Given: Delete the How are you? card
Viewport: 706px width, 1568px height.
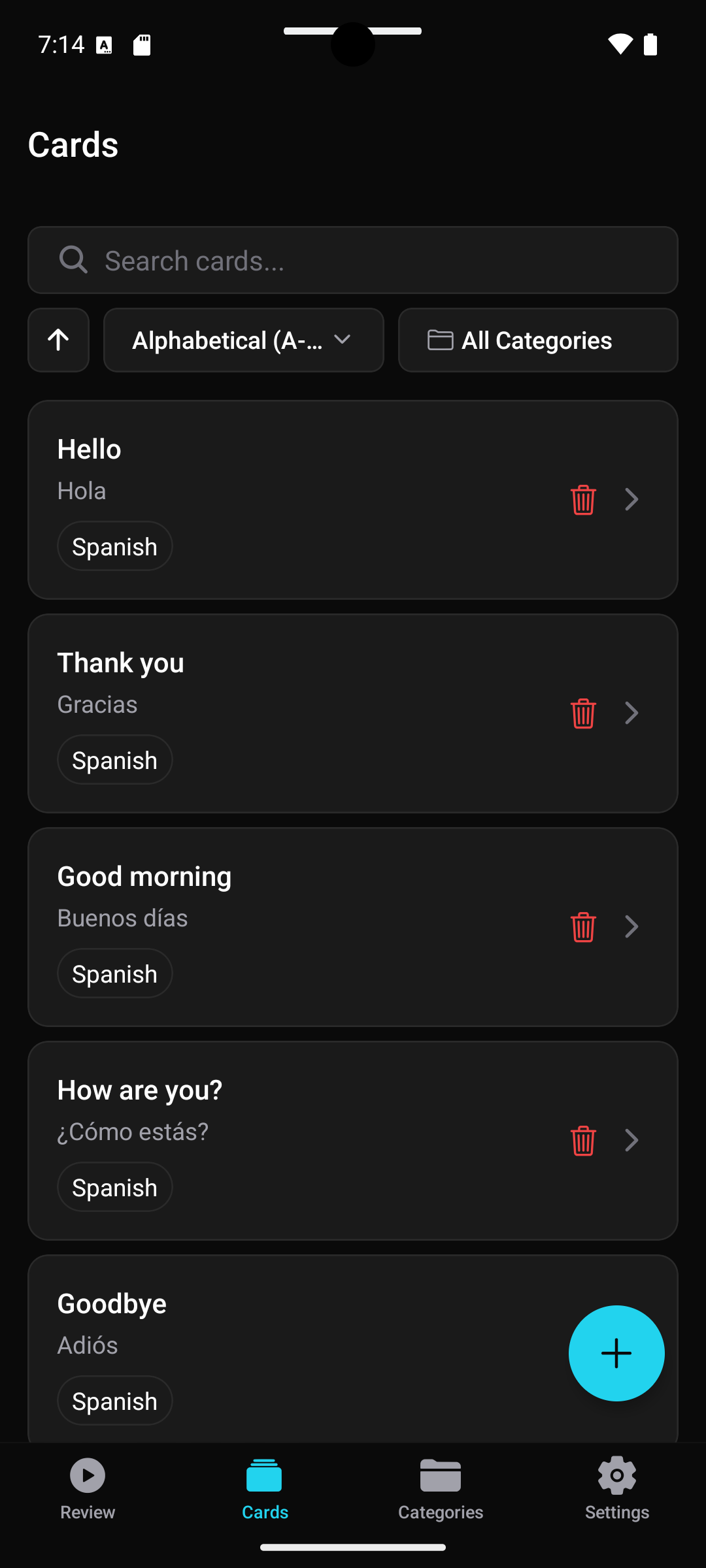Looking at the screenshot, I should (582, 1140).
